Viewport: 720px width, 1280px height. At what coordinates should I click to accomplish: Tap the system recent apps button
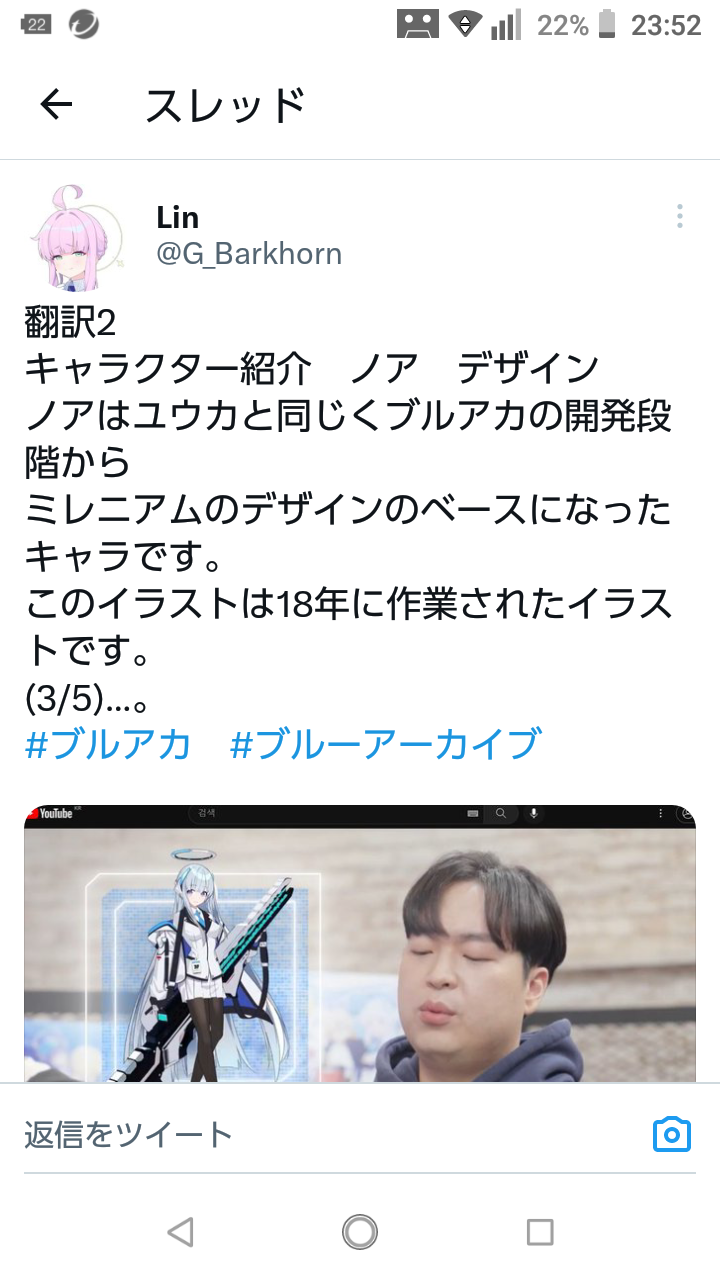pos(540,1231)
